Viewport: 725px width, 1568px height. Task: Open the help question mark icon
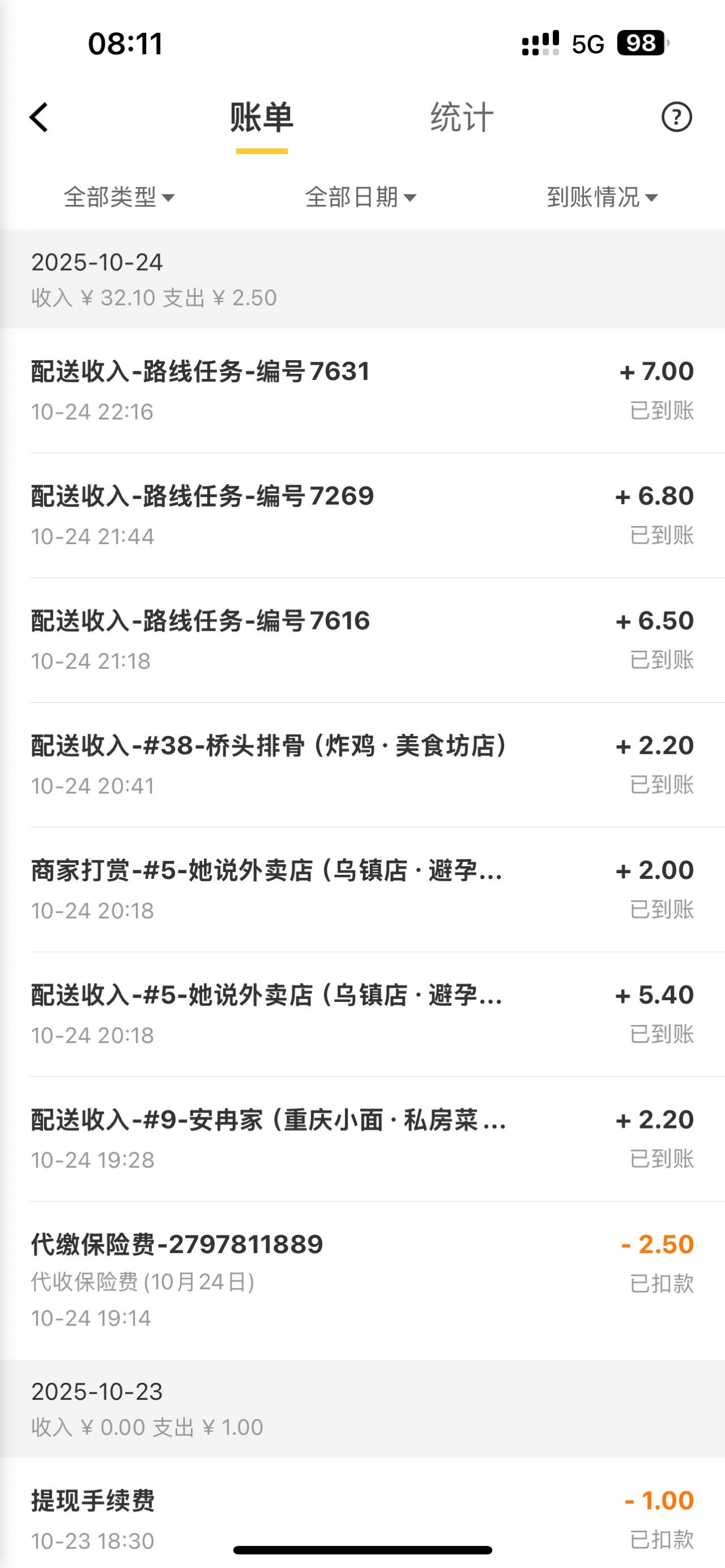click(676, 117)
